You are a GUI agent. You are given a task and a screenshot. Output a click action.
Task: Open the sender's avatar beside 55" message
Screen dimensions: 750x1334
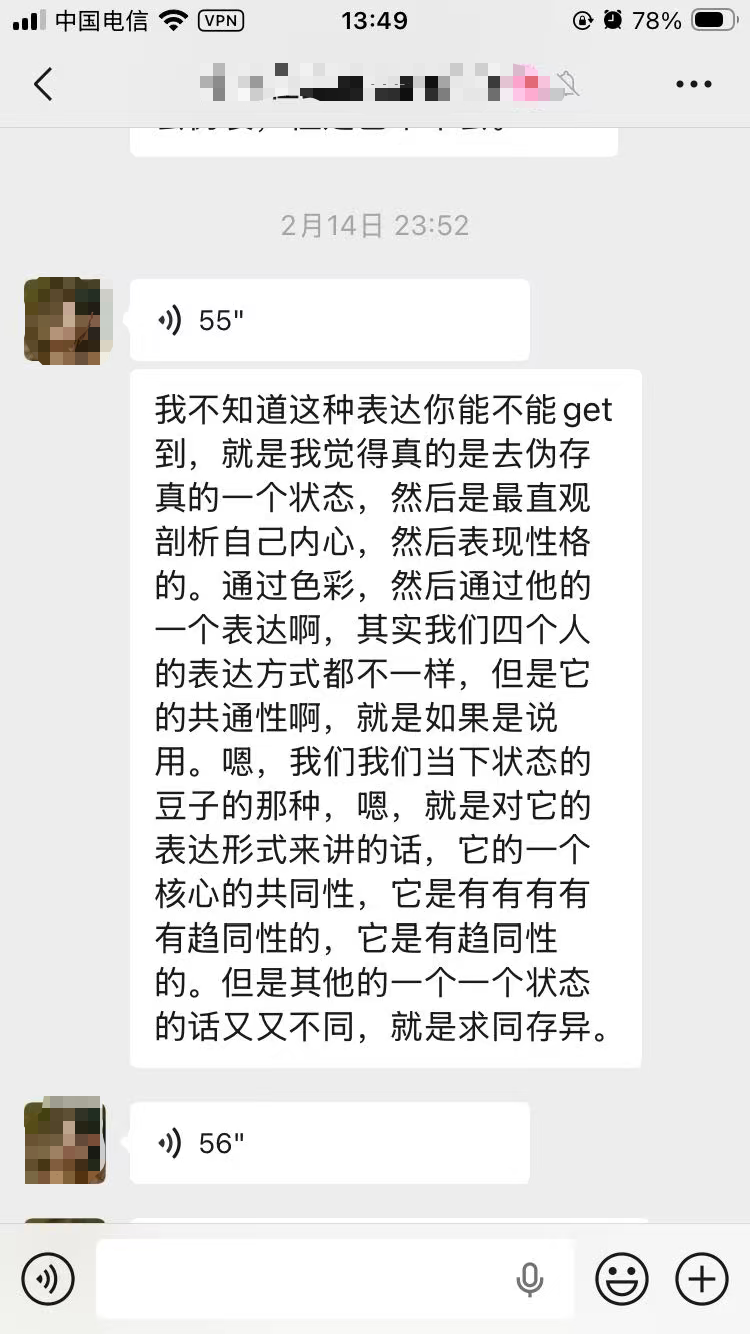coord(63,320)
